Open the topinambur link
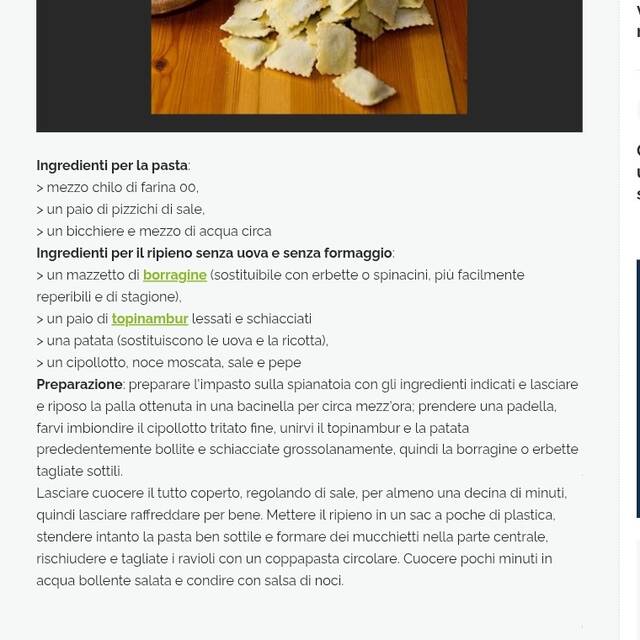This screenshot has width=640, height=640. [150, 319]
